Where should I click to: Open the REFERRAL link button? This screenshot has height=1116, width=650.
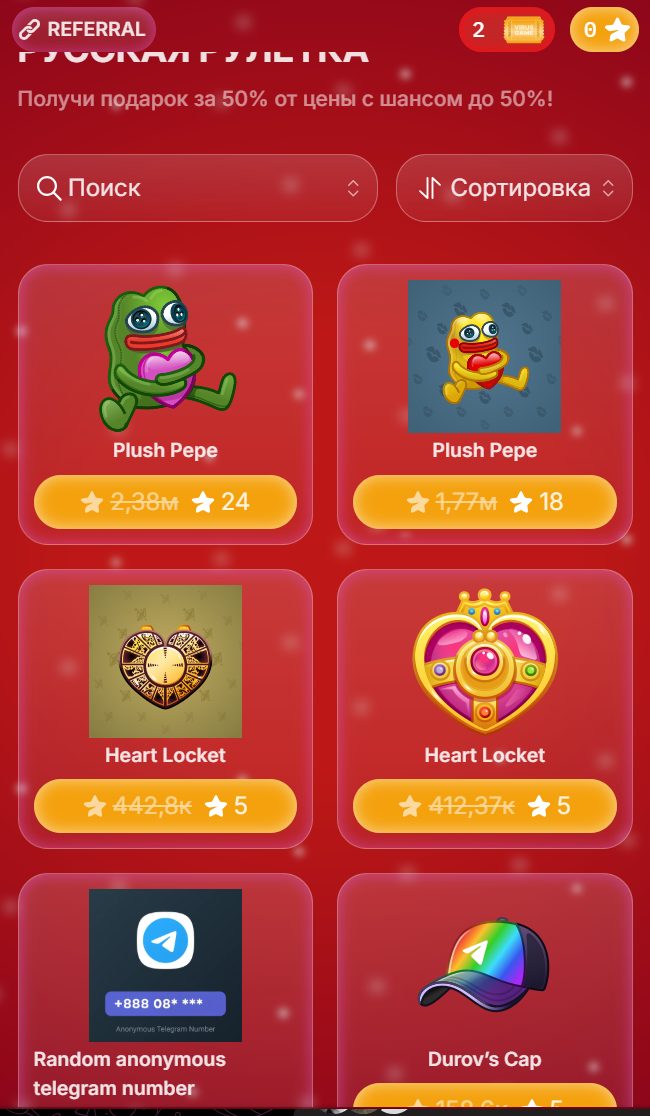[x=84, y=29]
